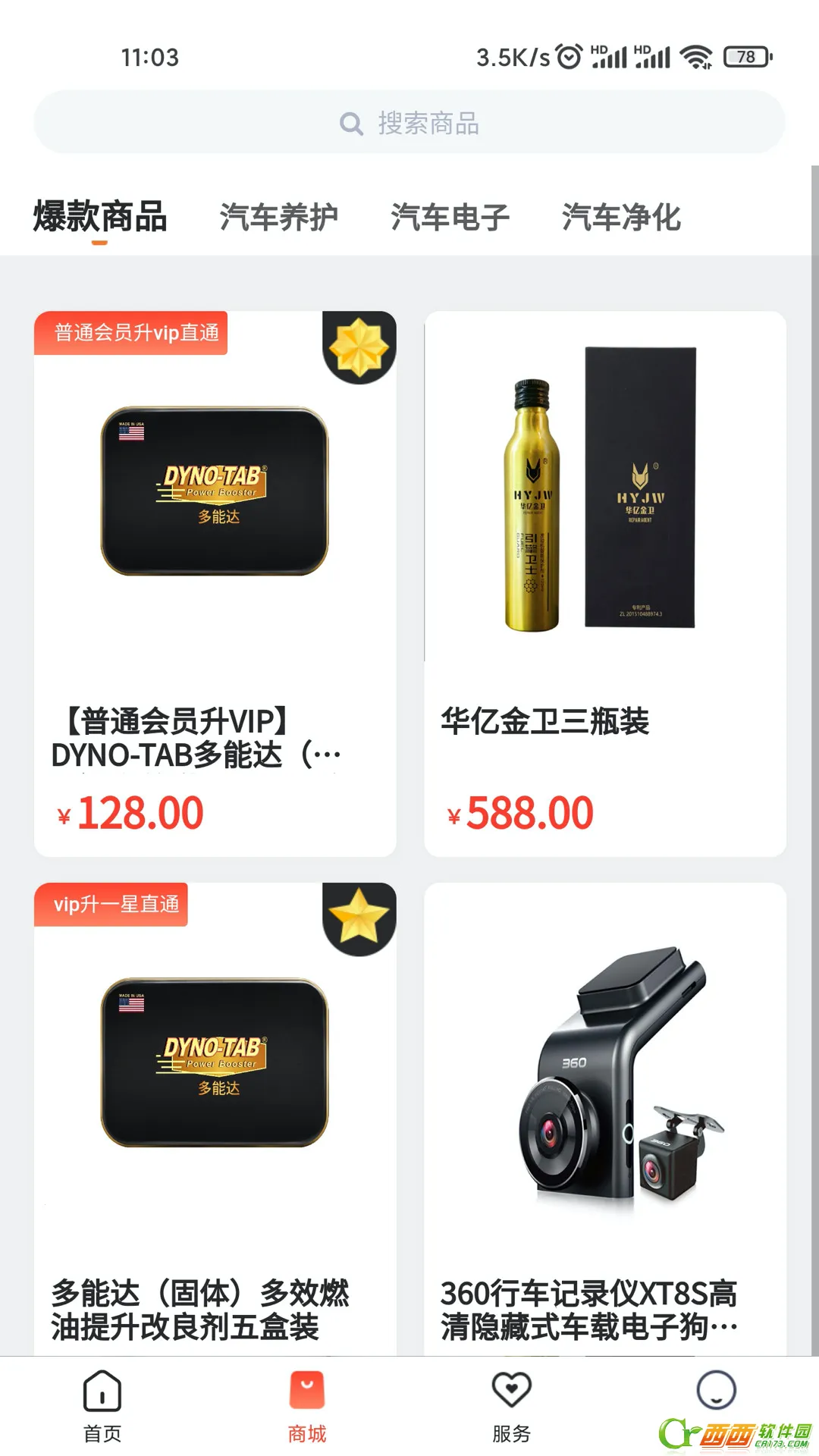819x1456 pixels.
Task: Open the 普通会员升VIP DYNO-TAB product card
Action: (x=215, y=584)
